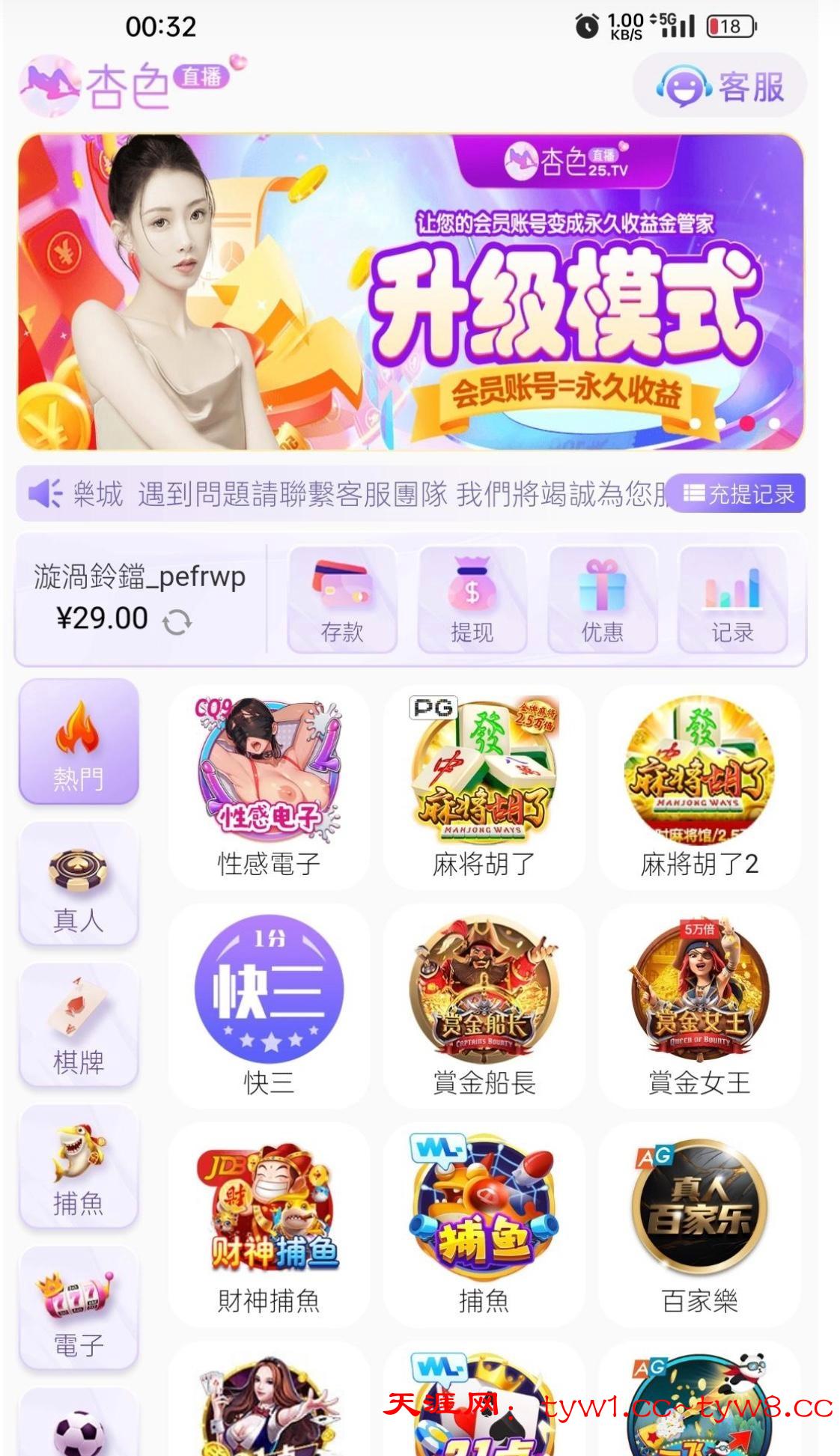The width and height of the screenshot is (840, 1456).
Task: Switch to the 電子 category
Action: point(79,1308)
